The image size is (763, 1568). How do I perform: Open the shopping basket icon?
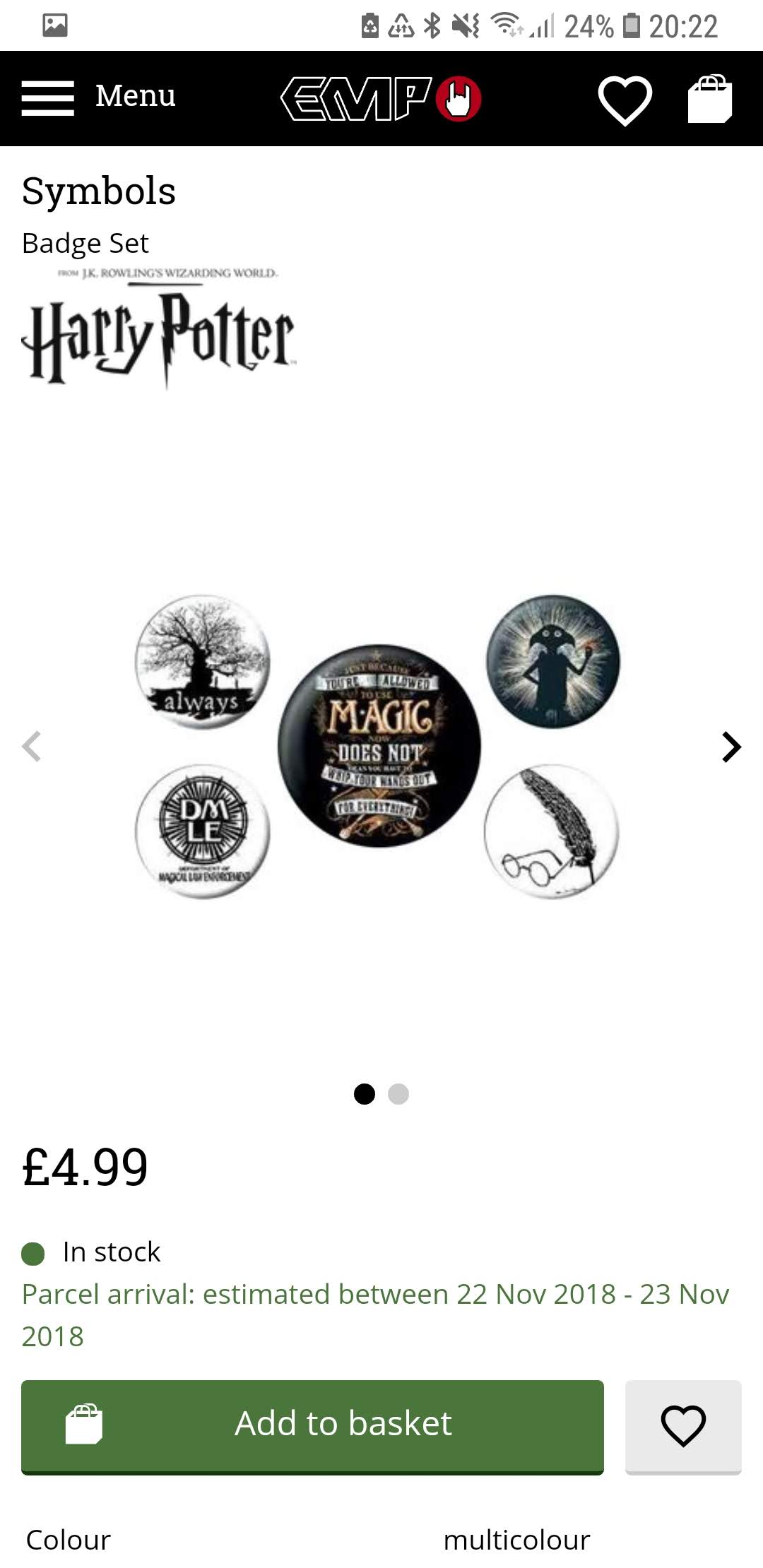[x=710, y=99]
